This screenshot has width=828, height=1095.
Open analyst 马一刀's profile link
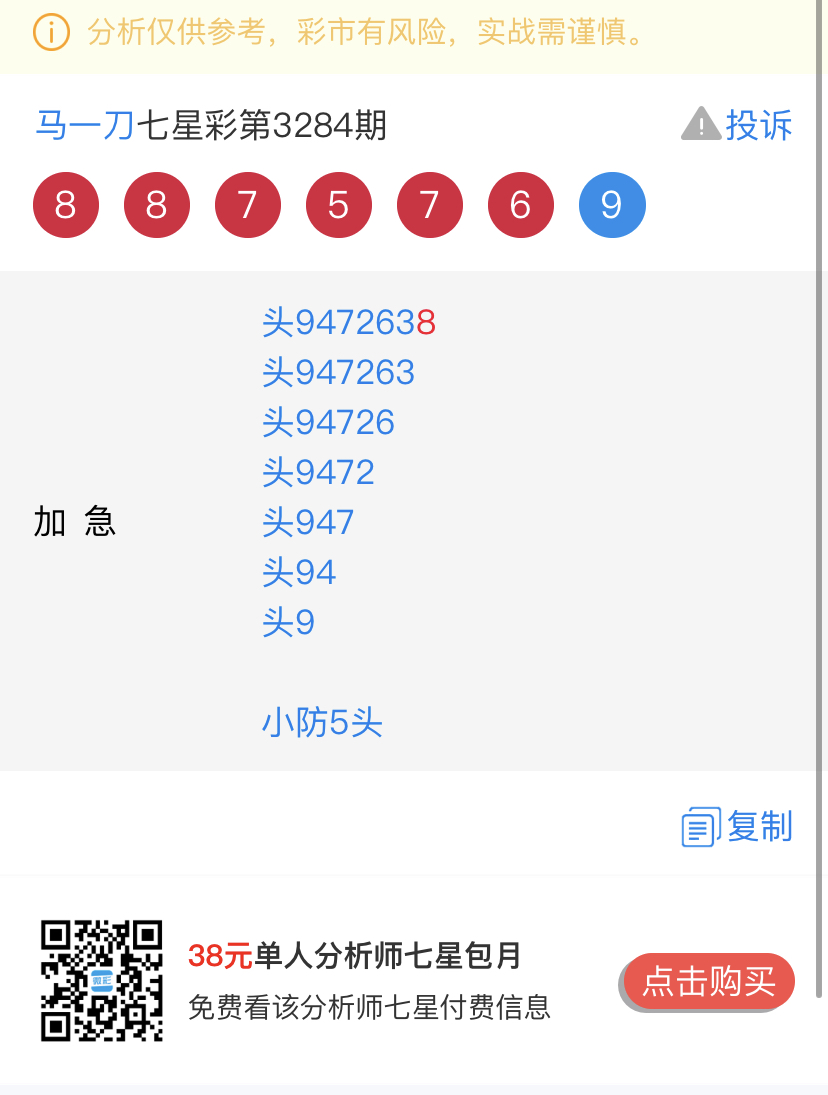coord(84,126)
